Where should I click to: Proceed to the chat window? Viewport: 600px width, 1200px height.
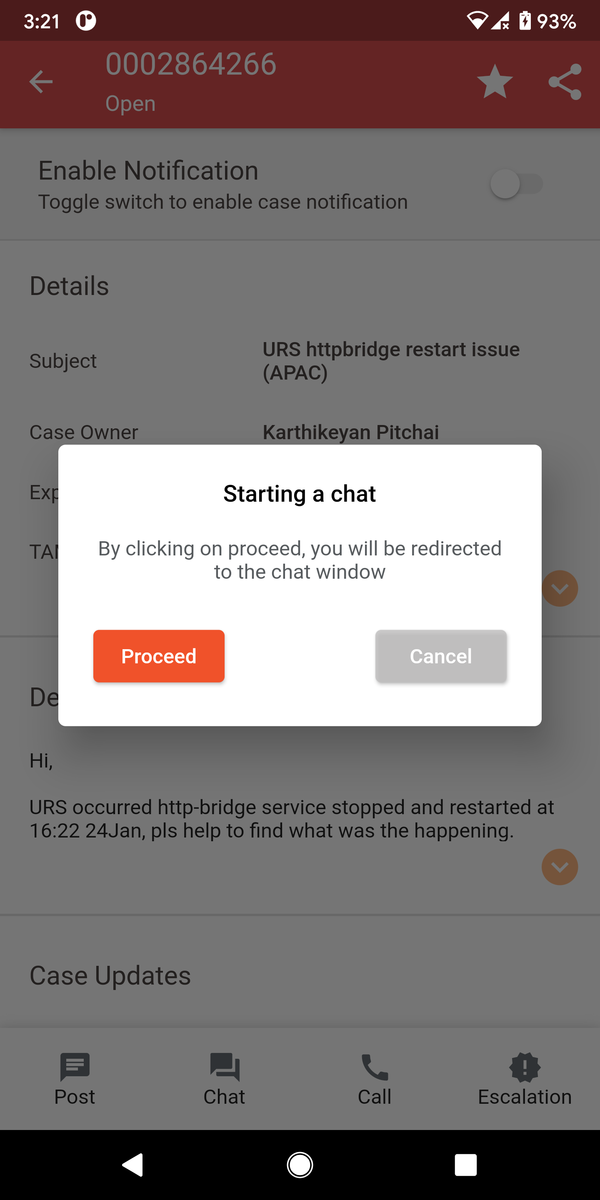[158, 656]
